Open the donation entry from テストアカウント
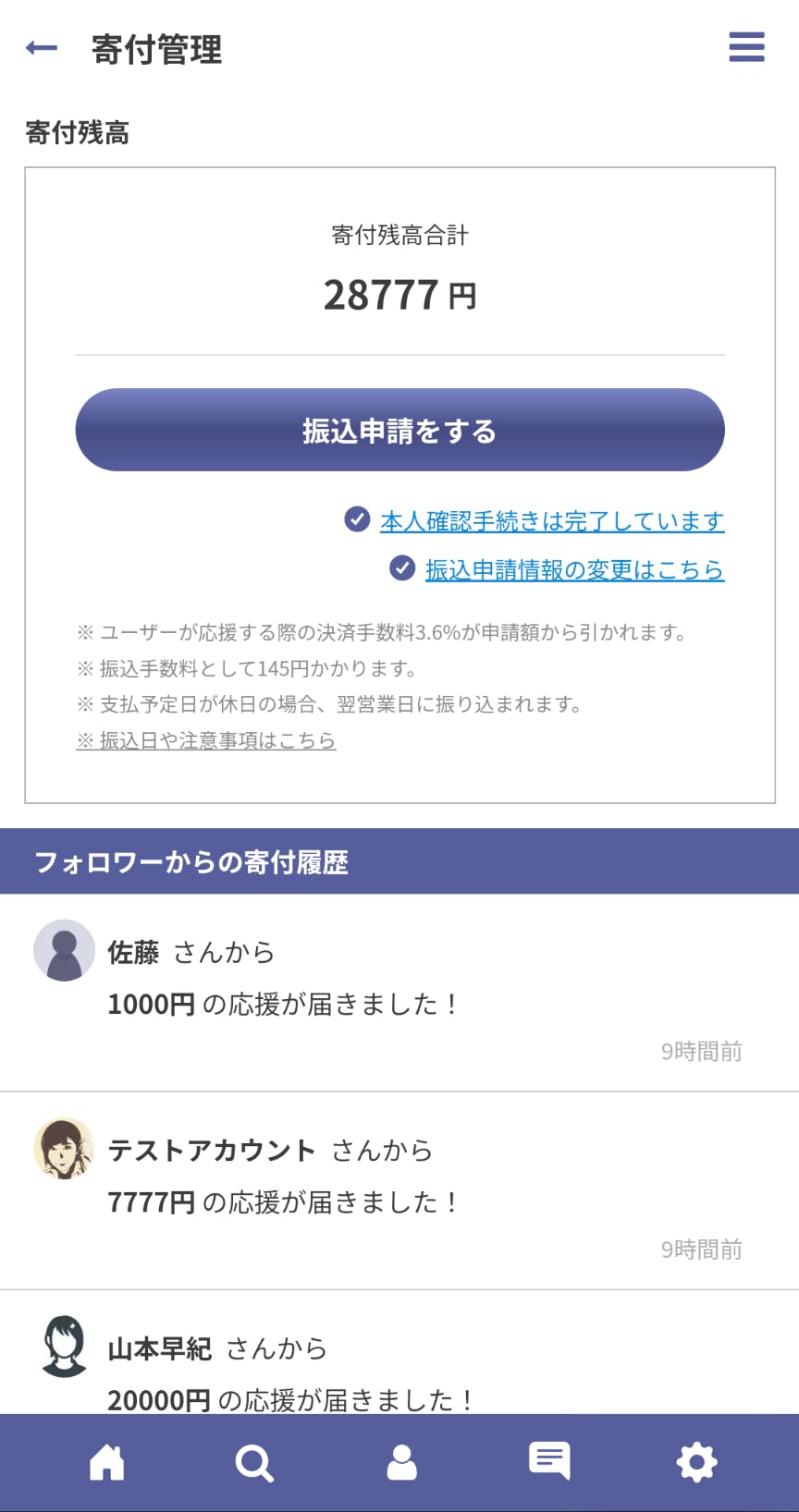This screenshot has height=1512, width=799. pos(399,1192)
